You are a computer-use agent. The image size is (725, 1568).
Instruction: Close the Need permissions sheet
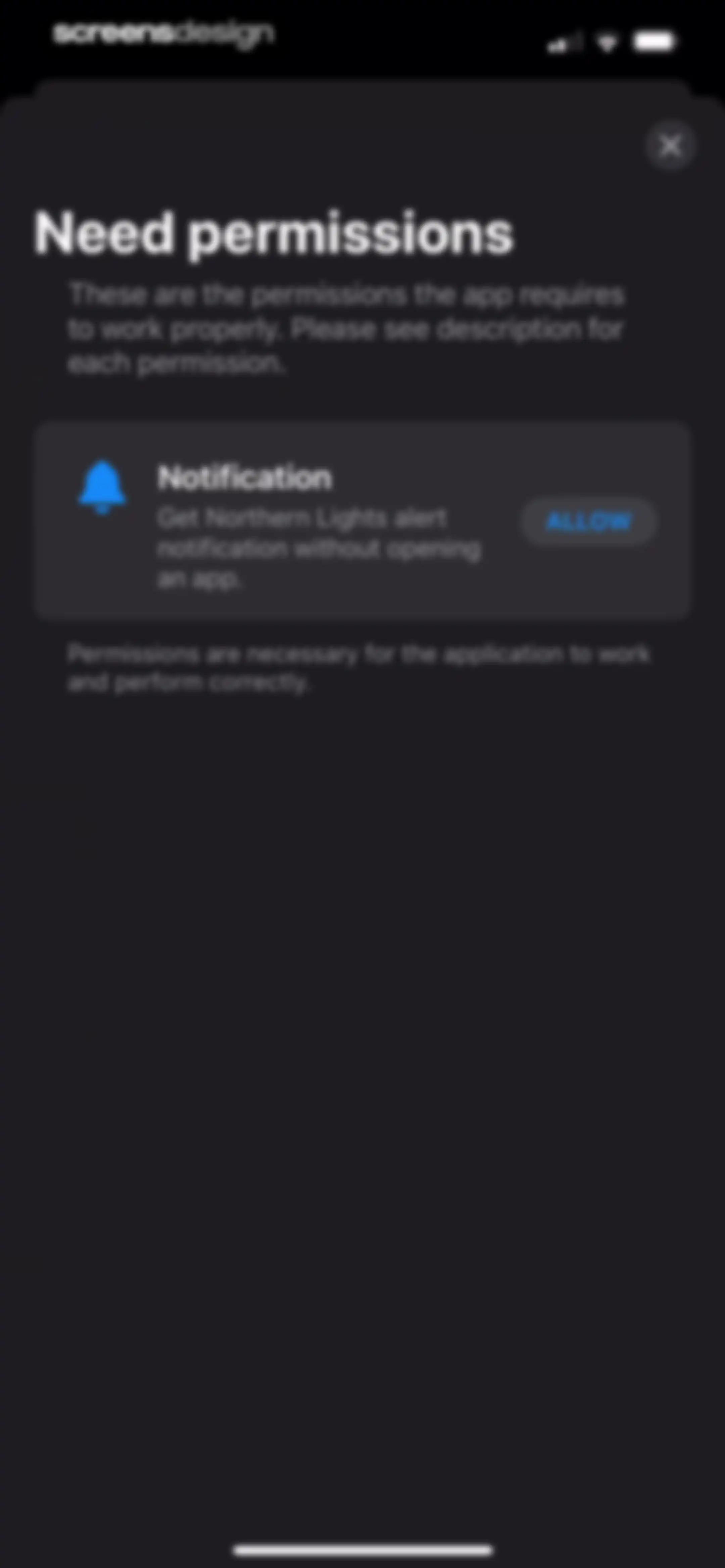670,146
